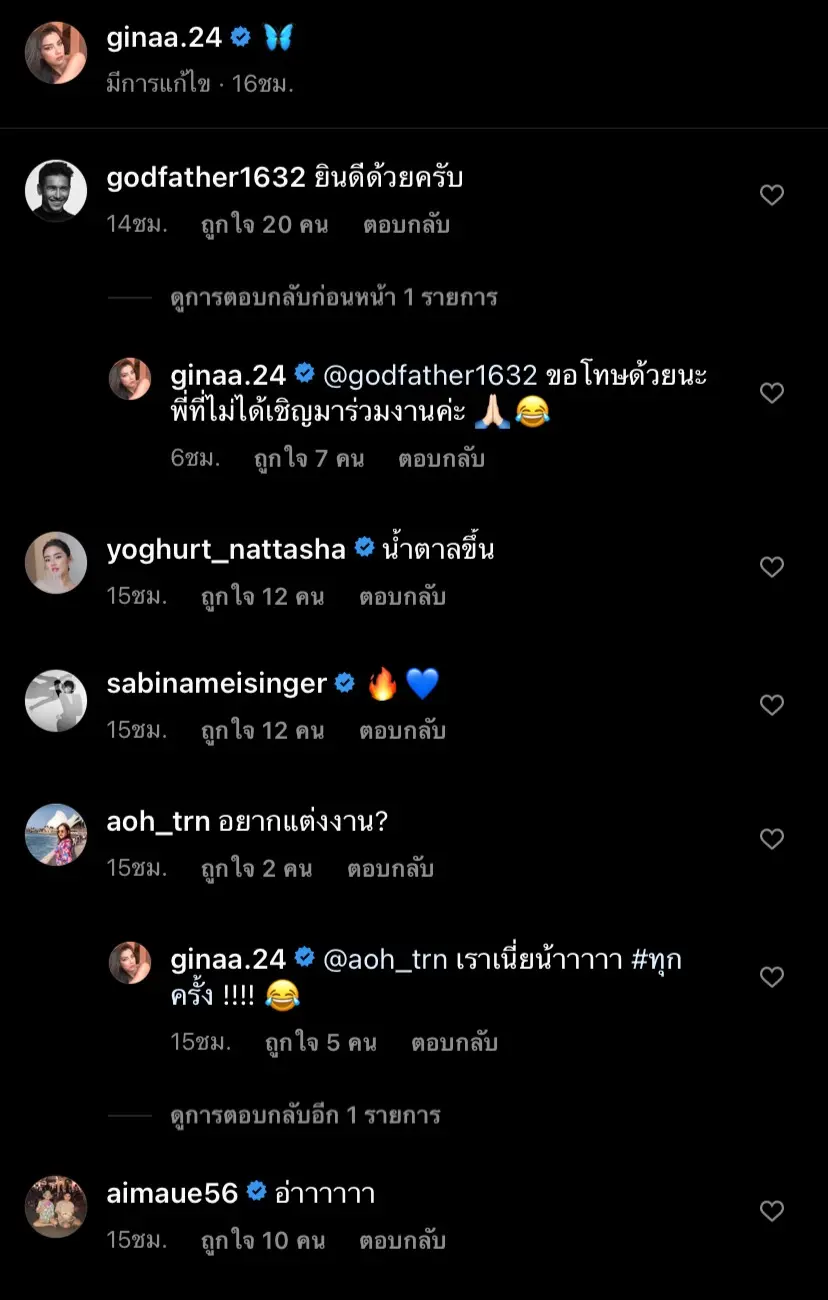Reply to yoghurt_nattasha's comment
The height and width of the screenshot is (1300, 828).
[x=402, y=597]
